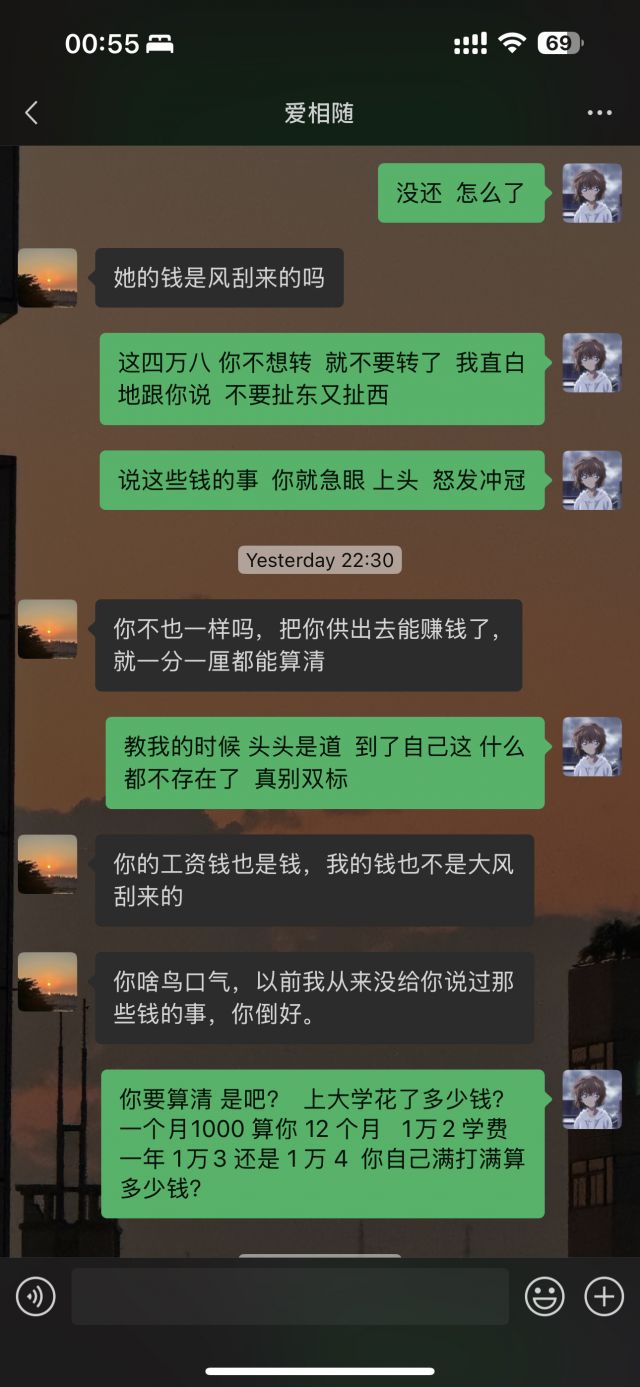
Task: Go back to the chat list
Action: [x=31, y=113]
